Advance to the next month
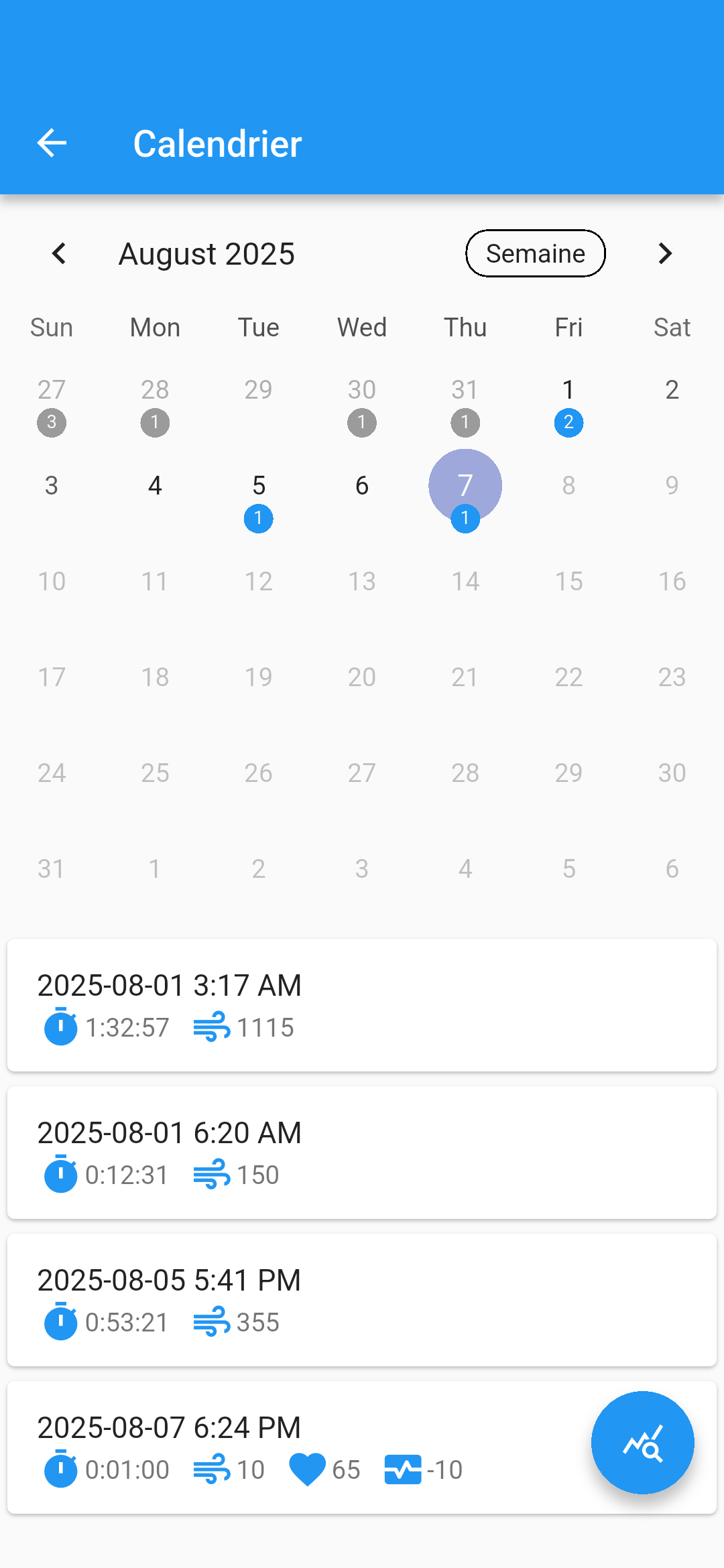Screen dimensions: 724x1568 664,254
